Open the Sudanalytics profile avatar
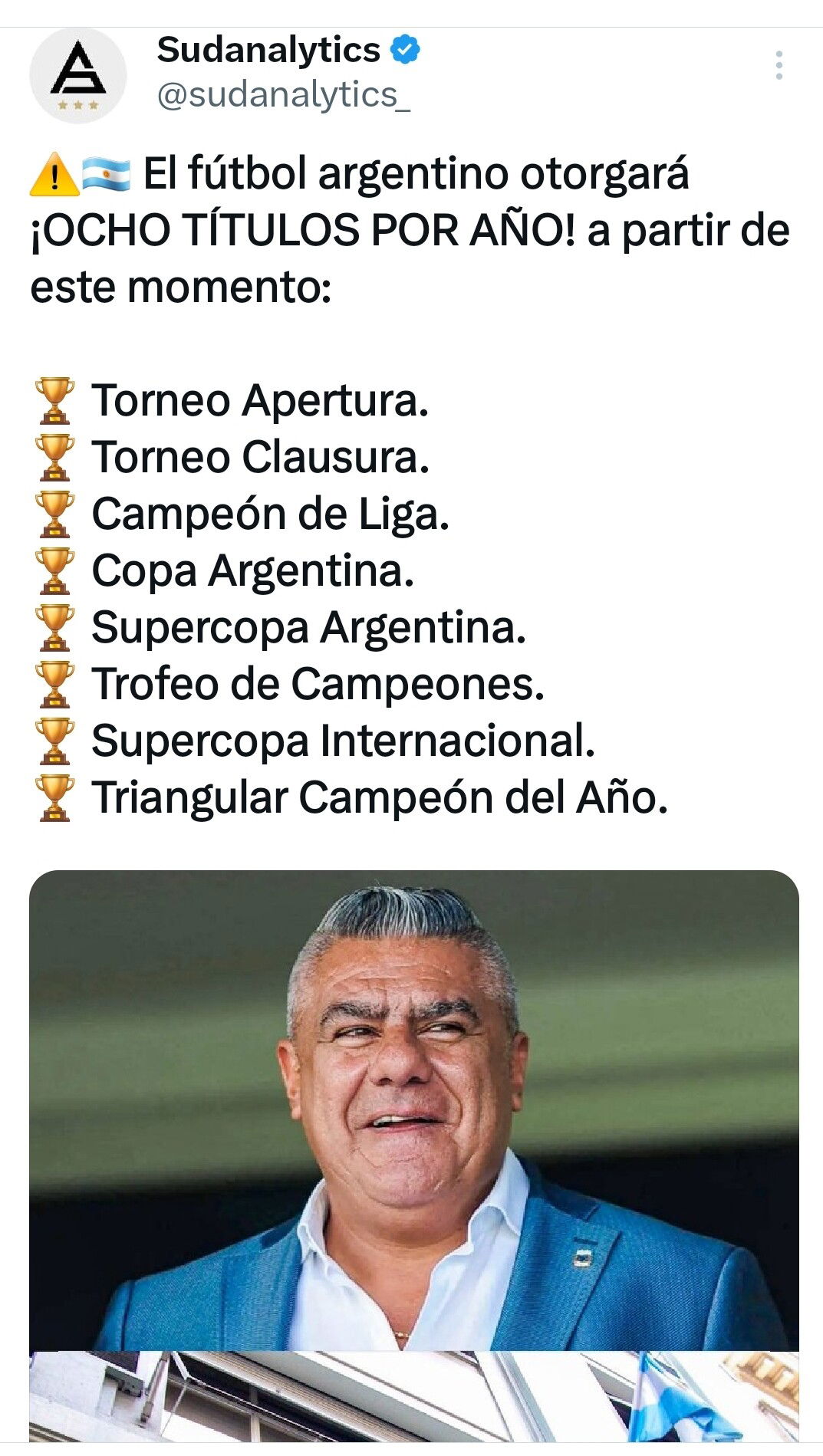 point(77,75)
